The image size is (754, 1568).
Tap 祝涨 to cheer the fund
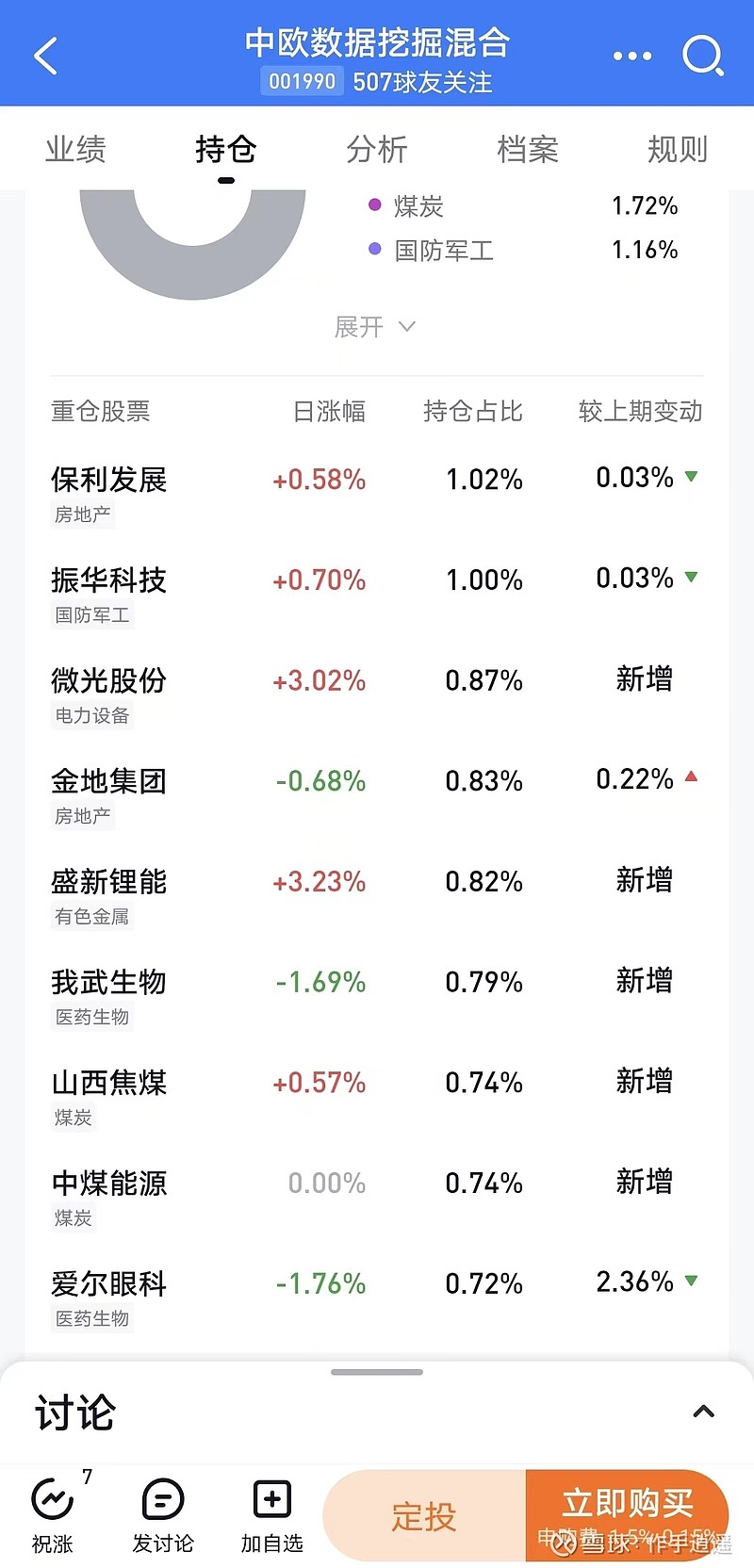53,1515
